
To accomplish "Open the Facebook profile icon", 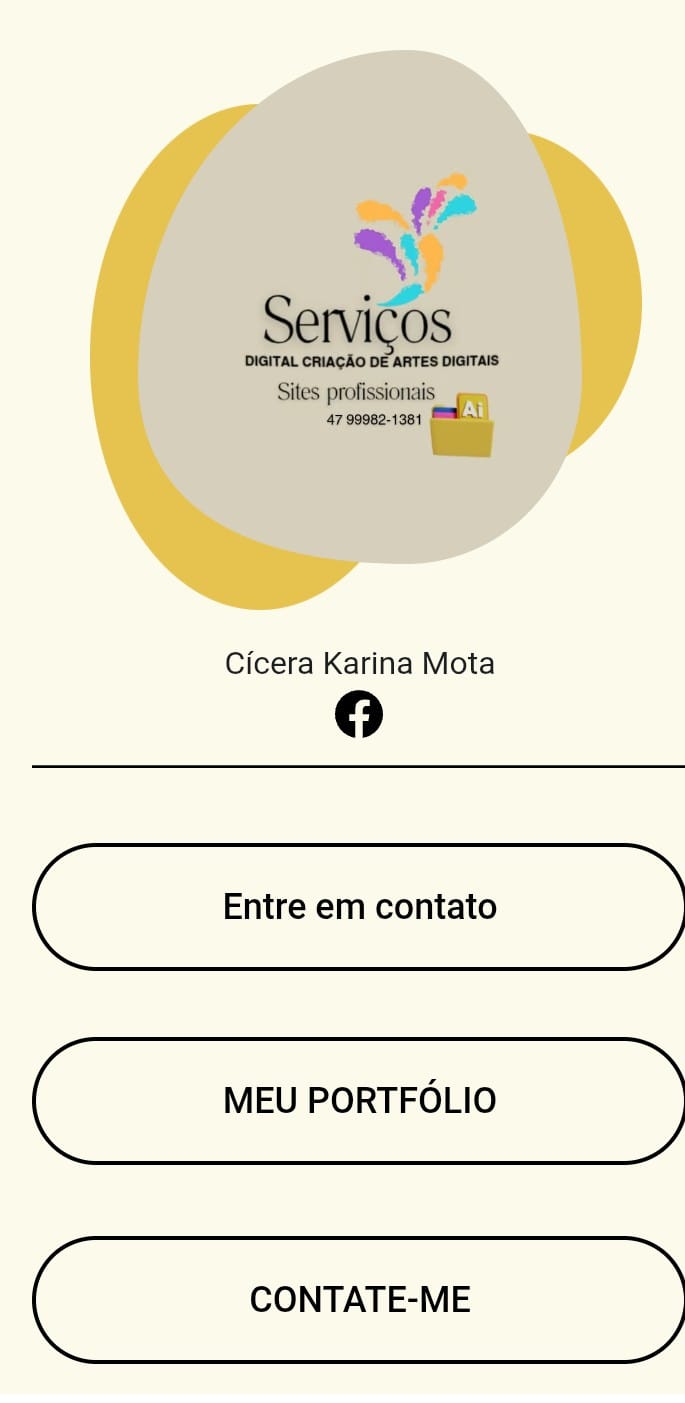I will (359, 715).
